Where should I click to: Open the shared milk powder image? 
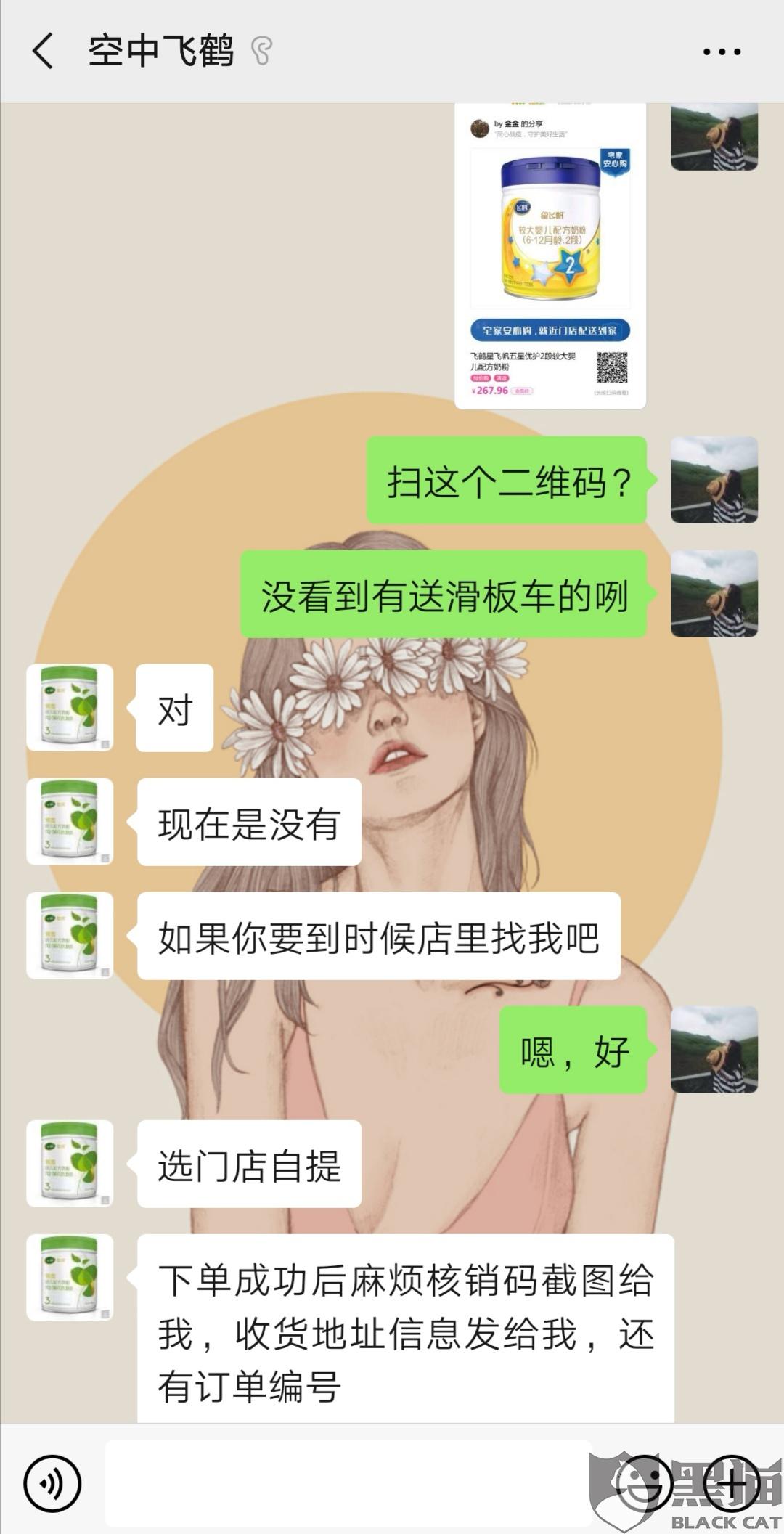point(550,256)
